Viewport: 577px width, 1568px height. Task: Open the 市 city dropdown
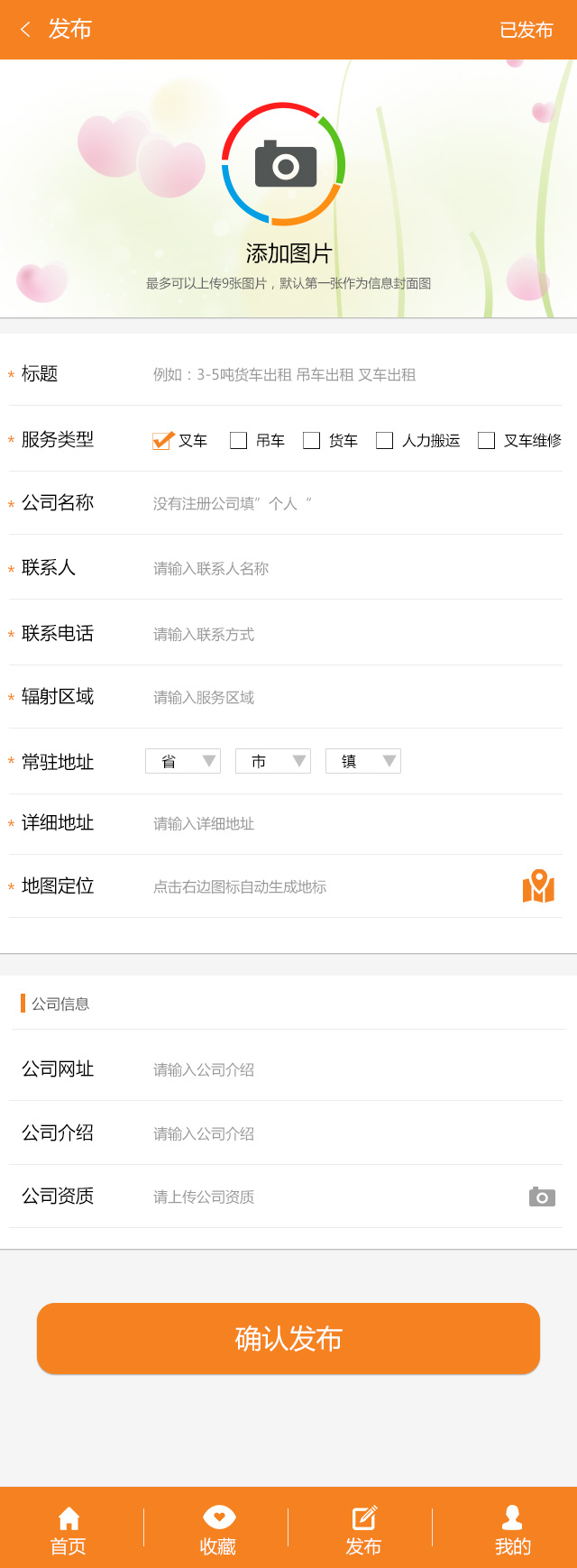coord(273,761)
